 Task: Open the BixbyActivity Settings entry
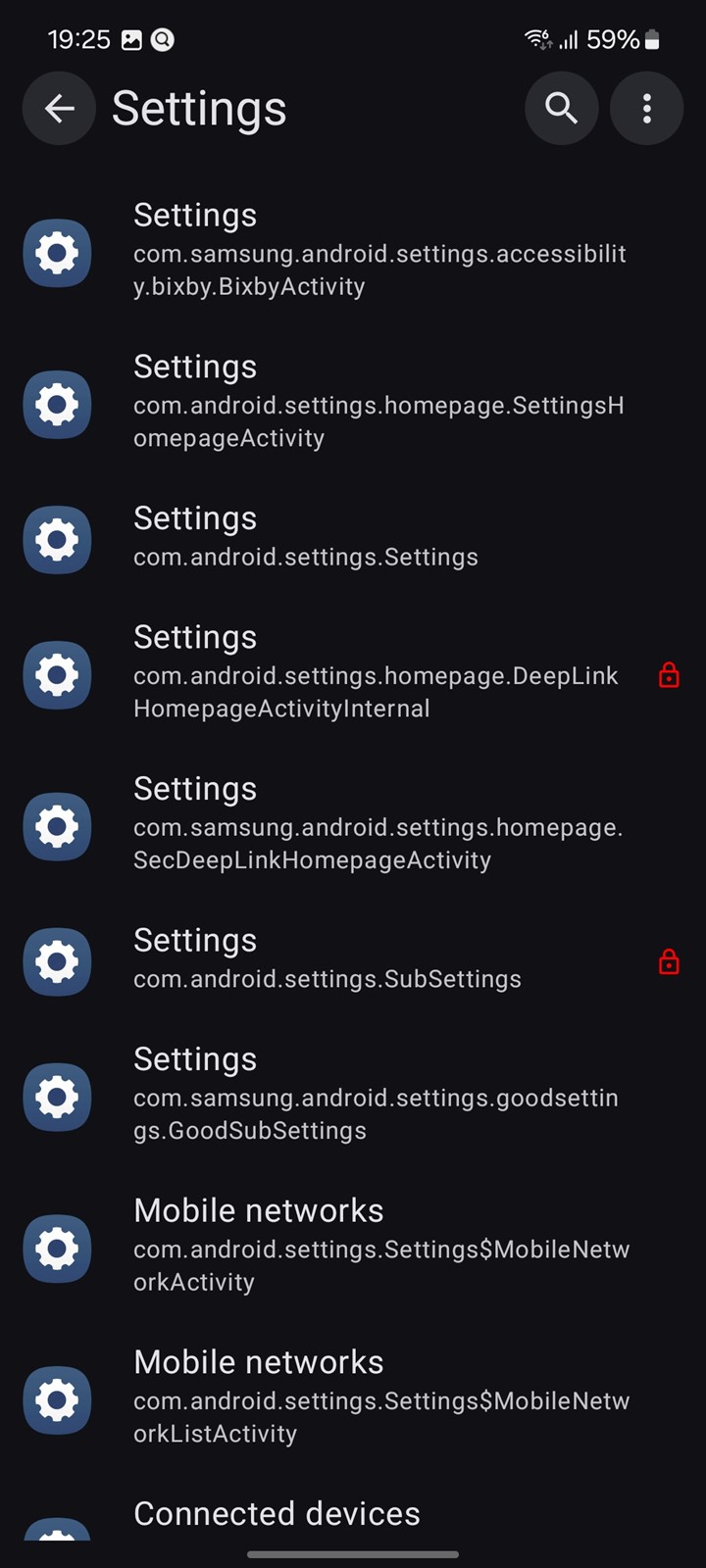[353, 252]
